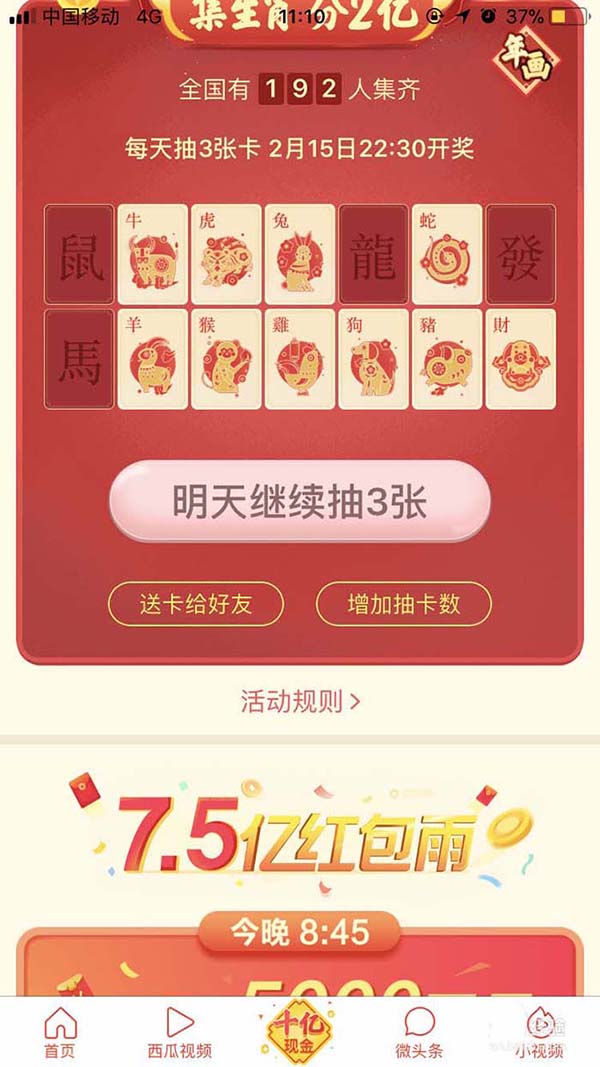The image size is (600, 1067).
Task: Tap the 狗 card
Action: pos(374,359)
